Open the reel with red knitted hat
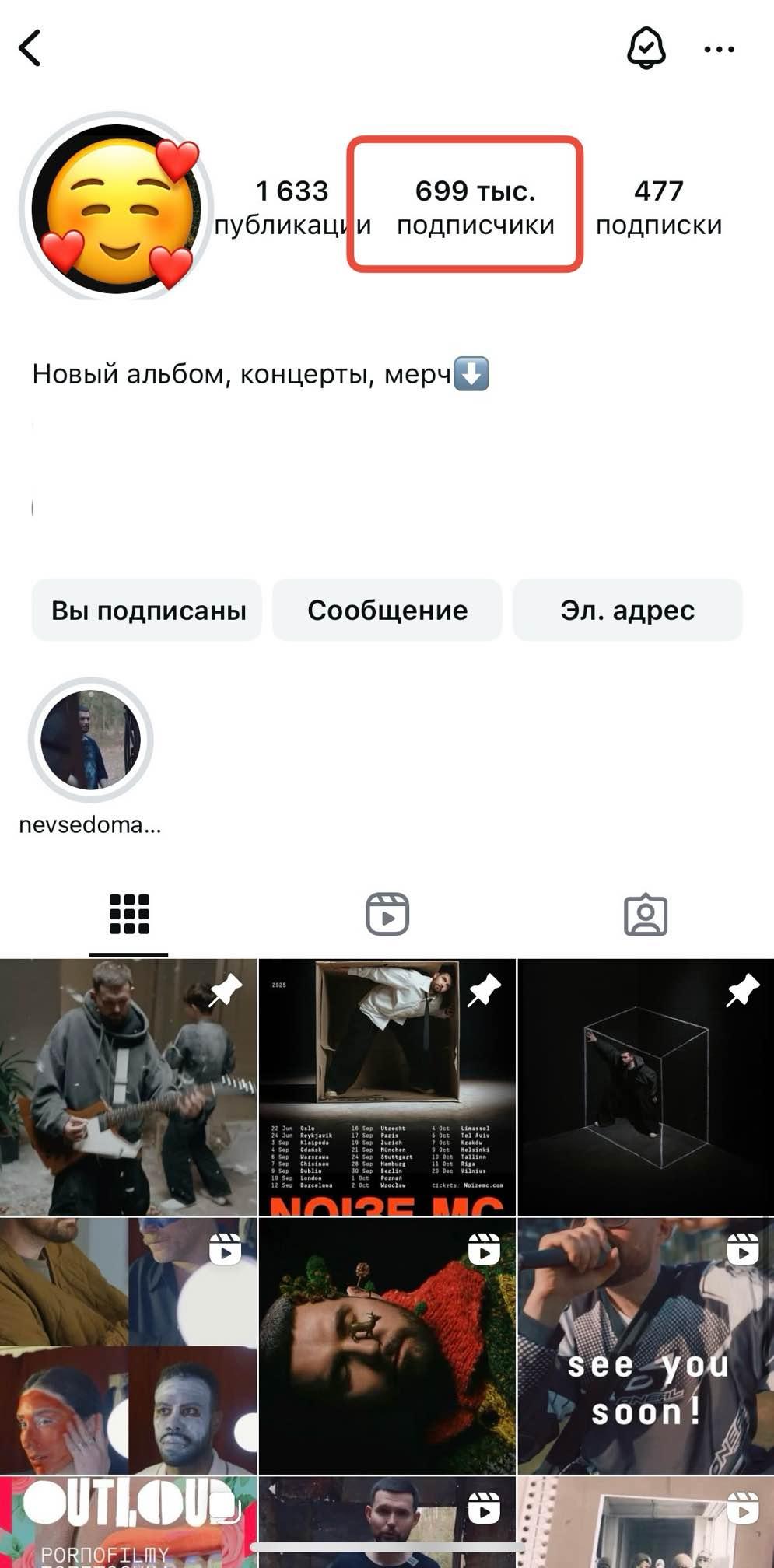 pyautogui.click(x=387, y=1346)
